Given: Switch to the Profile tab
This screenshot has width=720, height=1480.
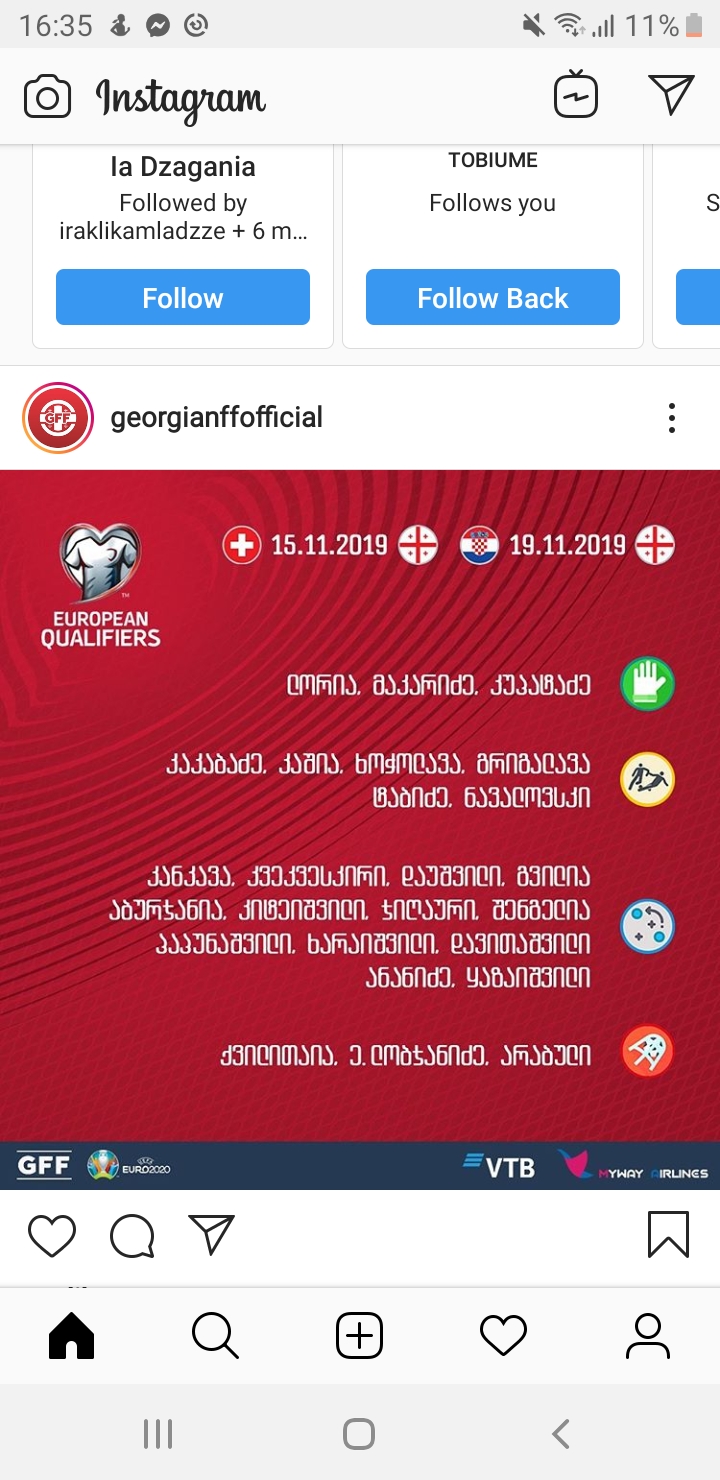Looking at the screenshot, I should pyautogui.click(x=647, y=1336).
